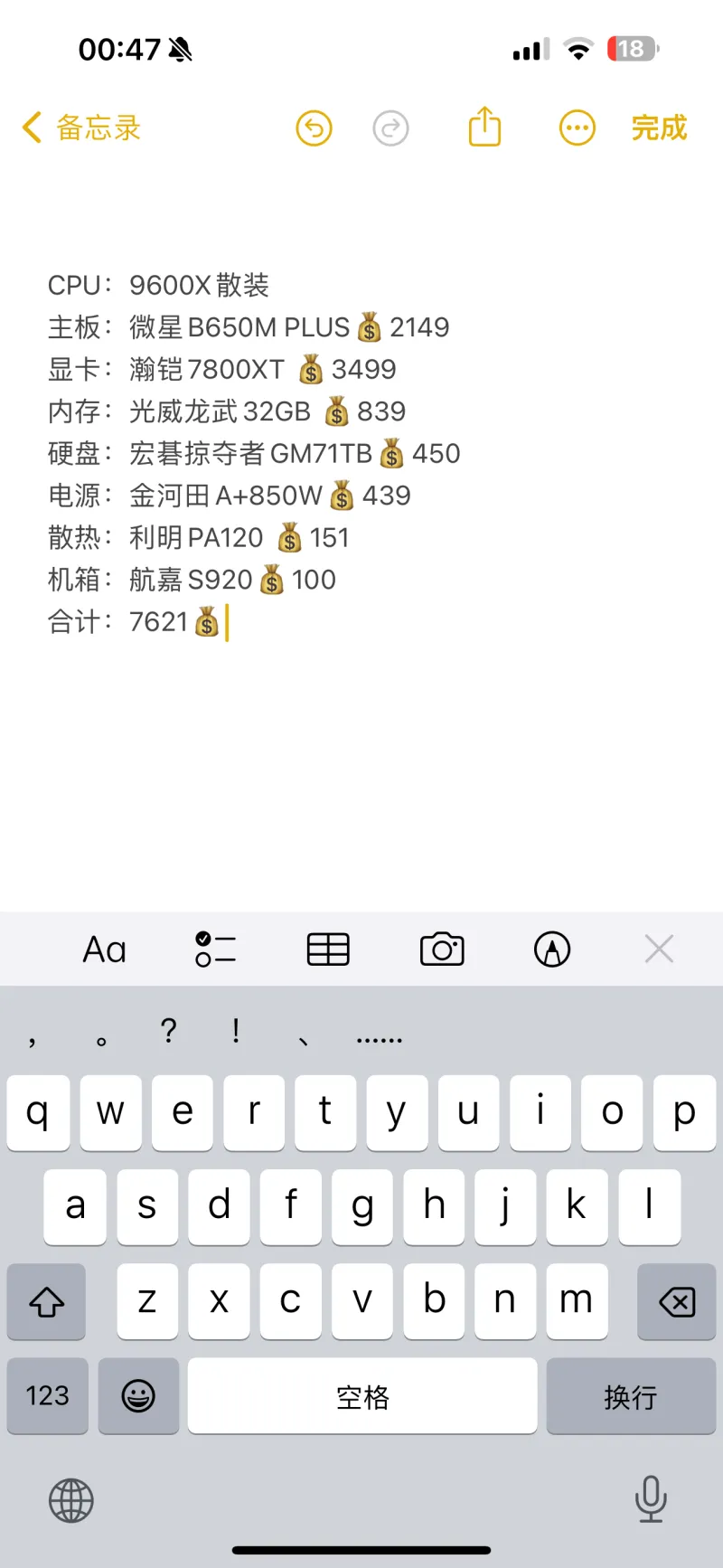Open the Aa text format options
Image resolution: width=723 pixels, height=1568 pixels.
105,949
